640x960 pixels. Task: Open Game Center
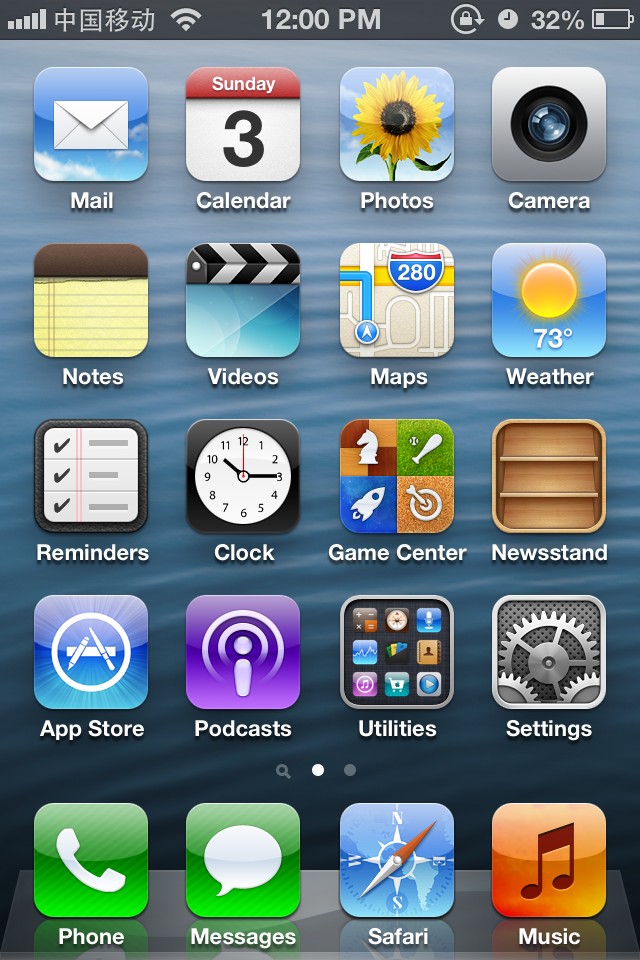click(x=397, y=476)
